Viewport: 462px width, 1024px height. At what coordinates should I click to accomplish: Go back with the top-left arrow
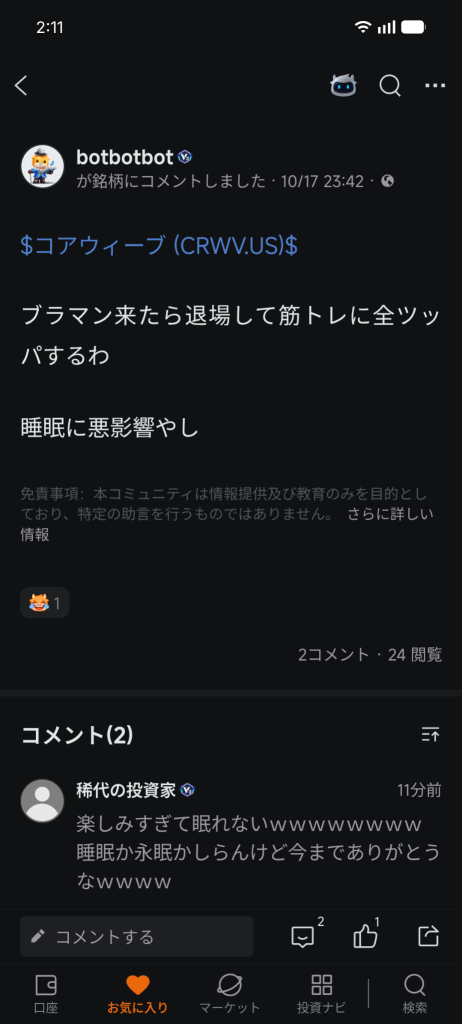[x=21, y=86]
